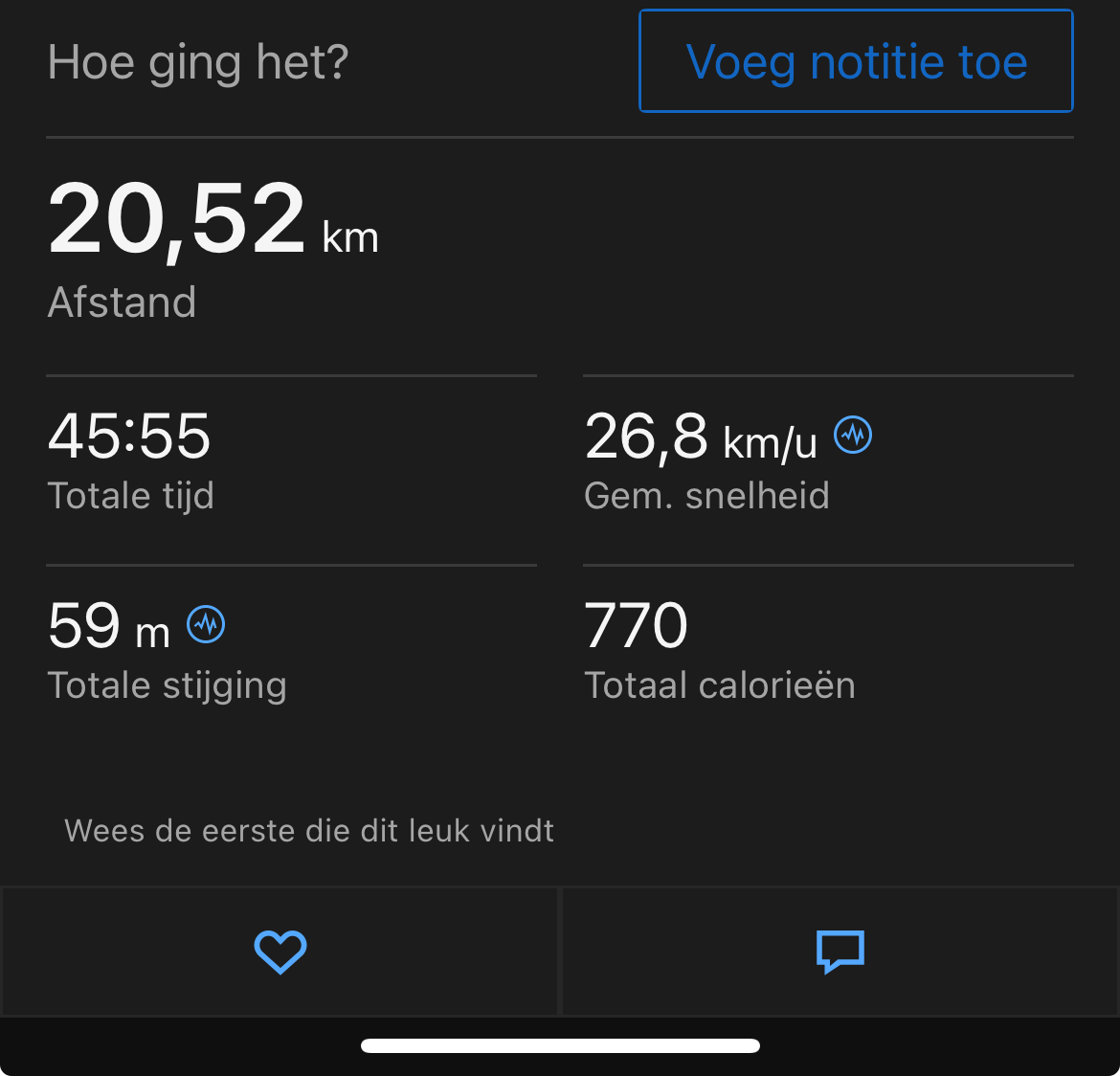
Task: Tap the info icon beside Totale stijging
Action: tap(206, 625)
